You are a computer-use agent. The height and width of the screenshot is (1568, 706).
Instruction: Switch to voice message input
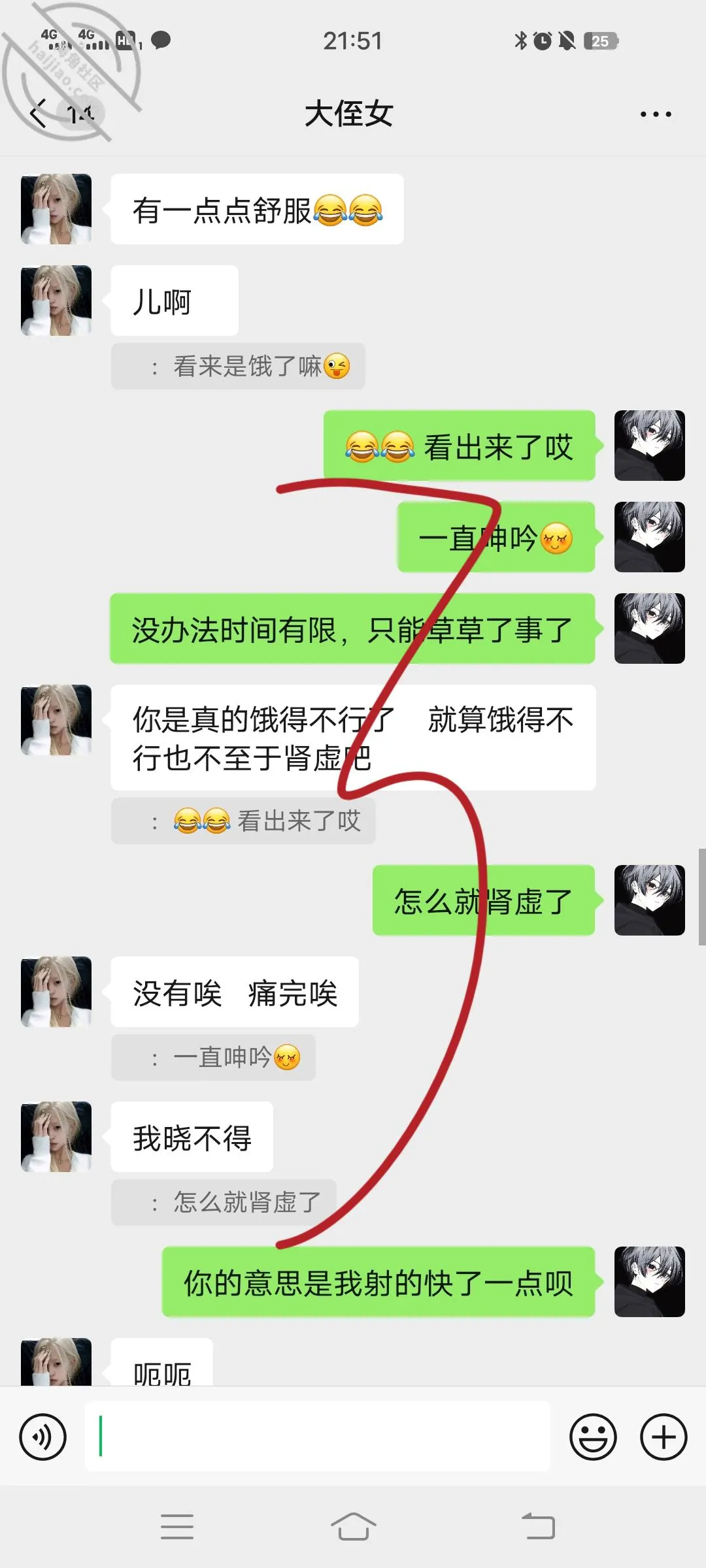click(x=43, y=1437)
